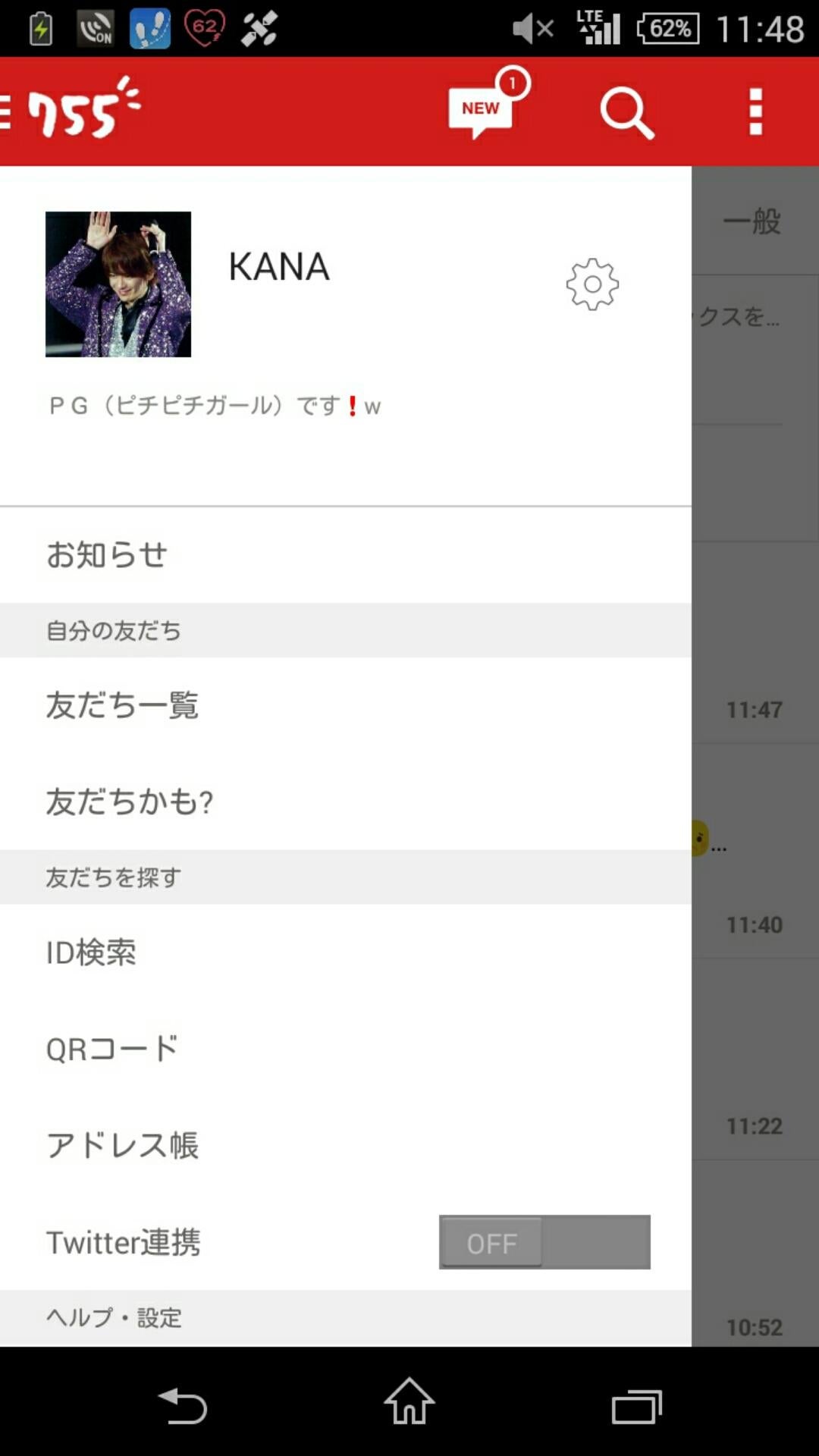Open profile settings gear icon
The width and height of the screenshot is (819, 1456).
(592, 284)
